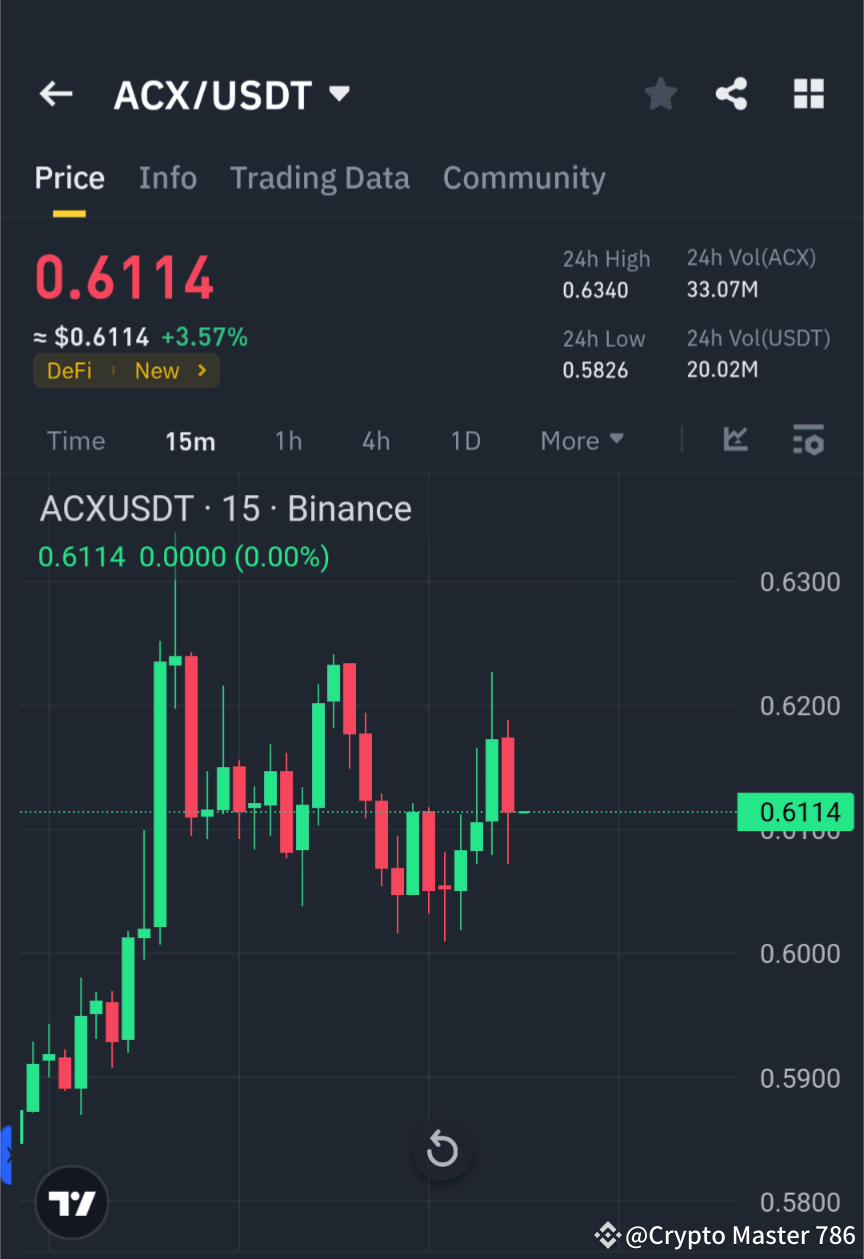
Task: Open the Community tab
Action: point(524,177)
